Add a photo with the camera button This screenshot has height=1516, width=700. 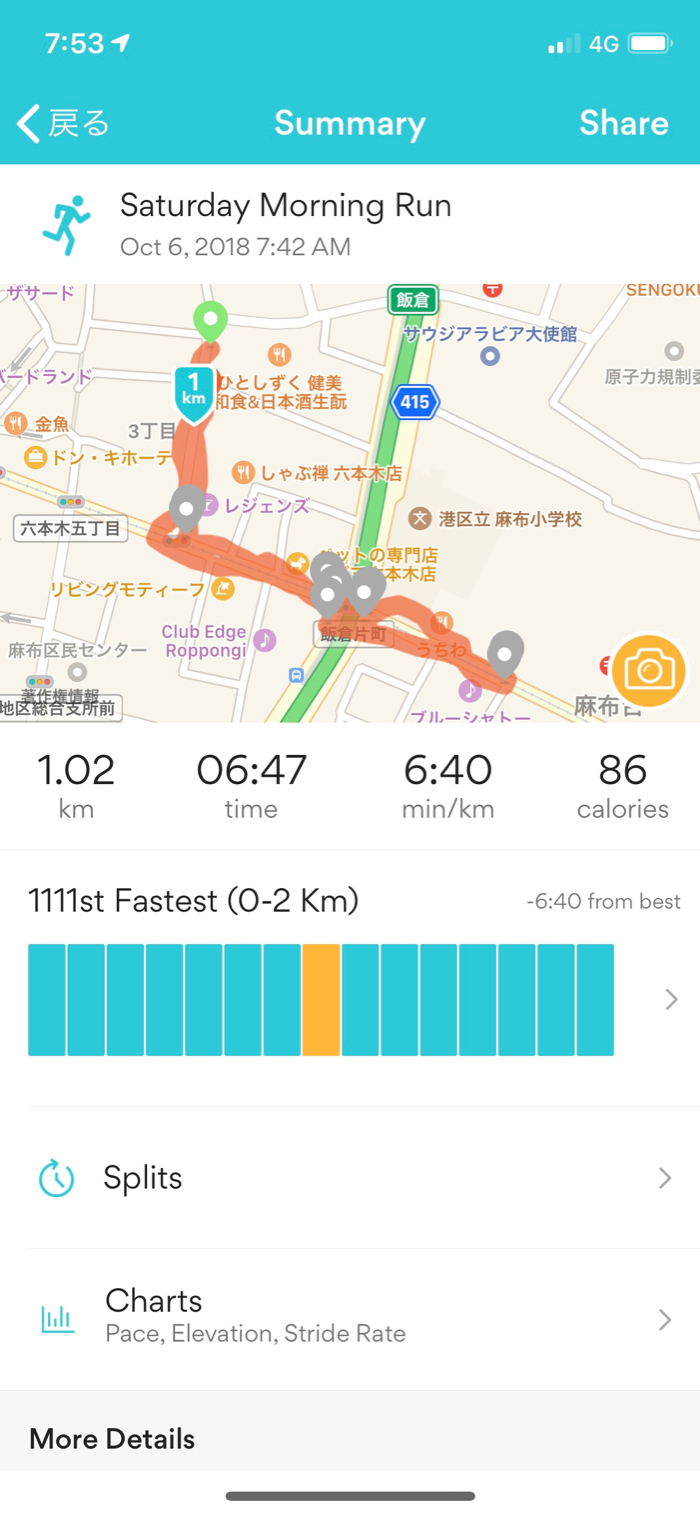point(649,670)
